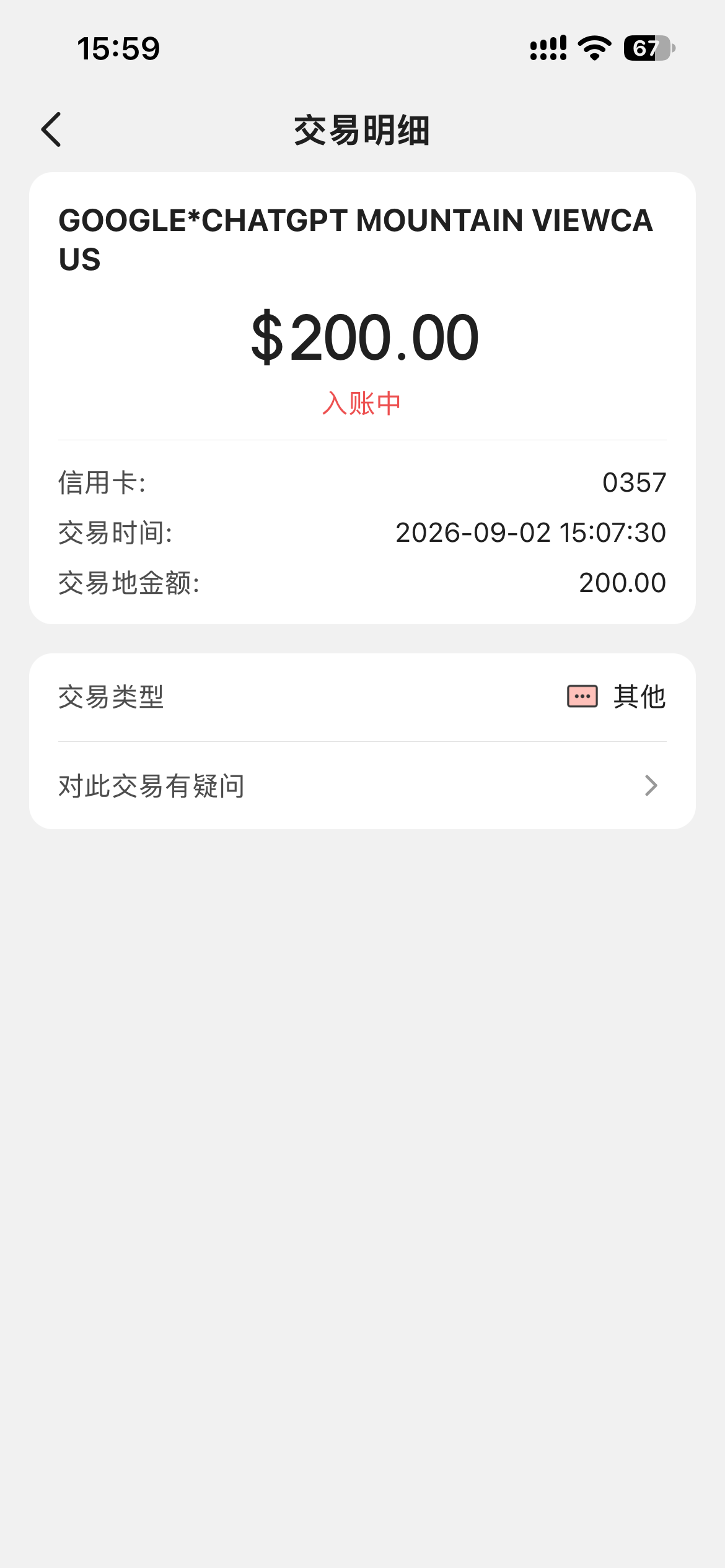Go back from the 交易明细 page

pos(51,129)
